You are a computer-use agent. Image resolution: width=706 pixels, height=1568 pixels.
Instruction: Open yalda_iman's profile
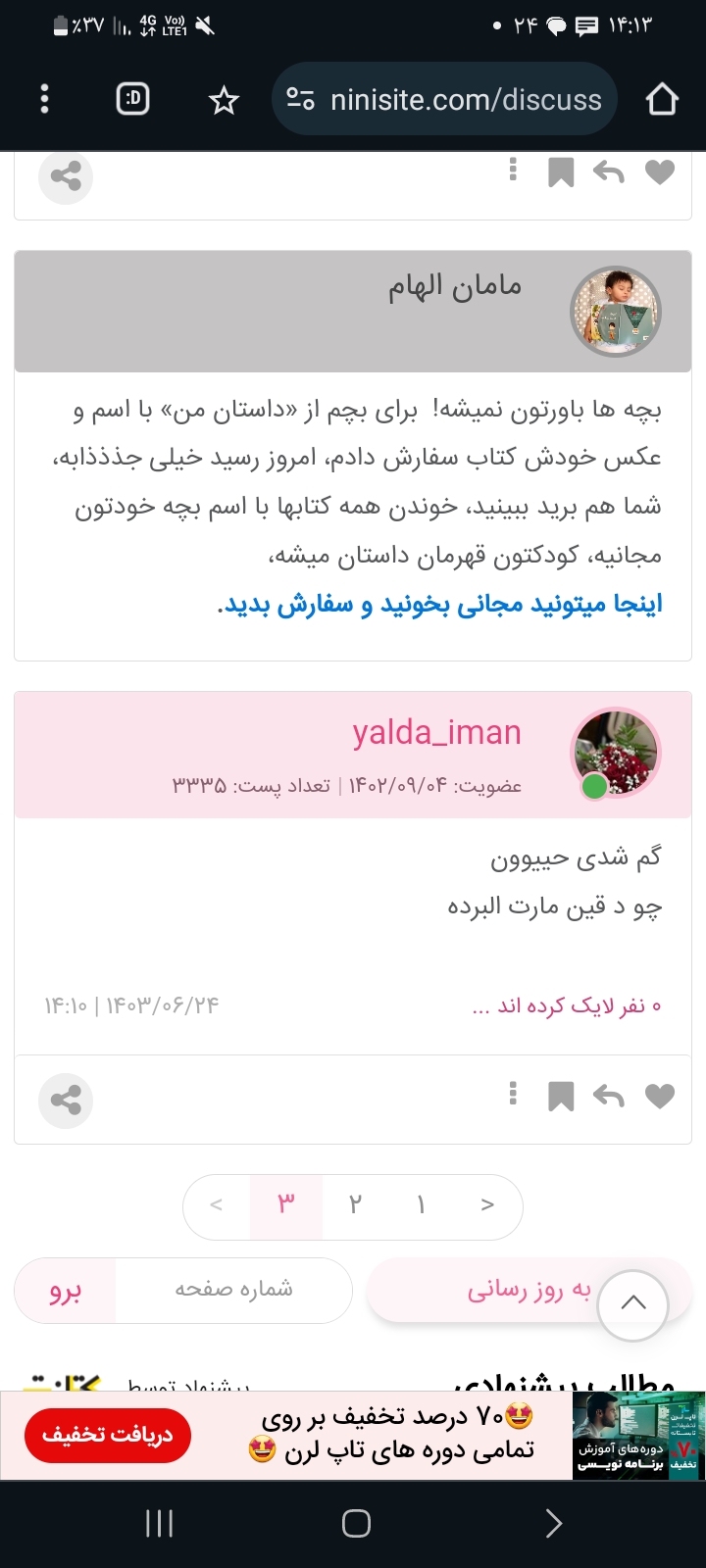(x=436, y=732)
